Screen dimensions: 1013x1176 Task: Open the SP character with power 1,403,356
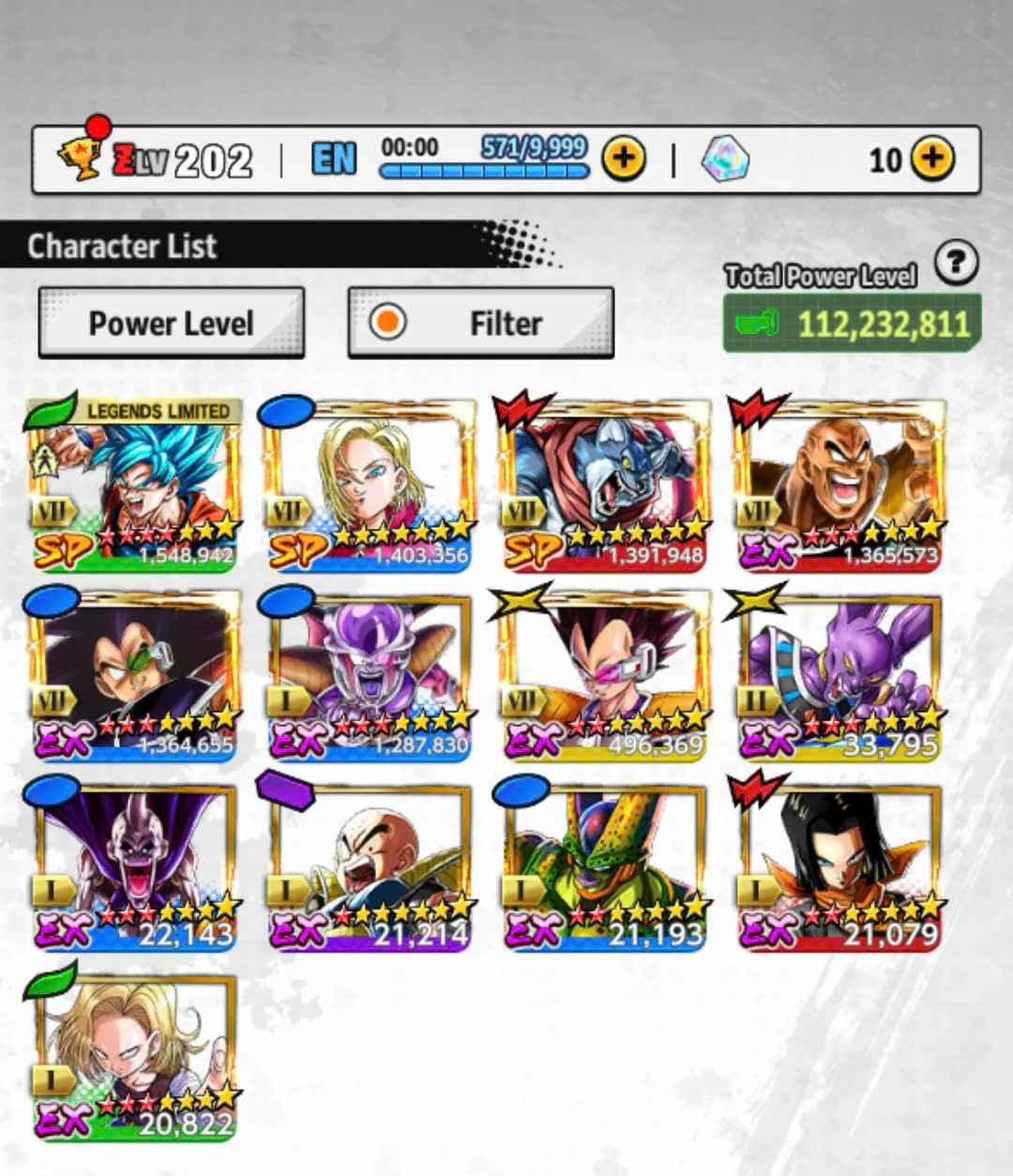[x=370, y=485]
